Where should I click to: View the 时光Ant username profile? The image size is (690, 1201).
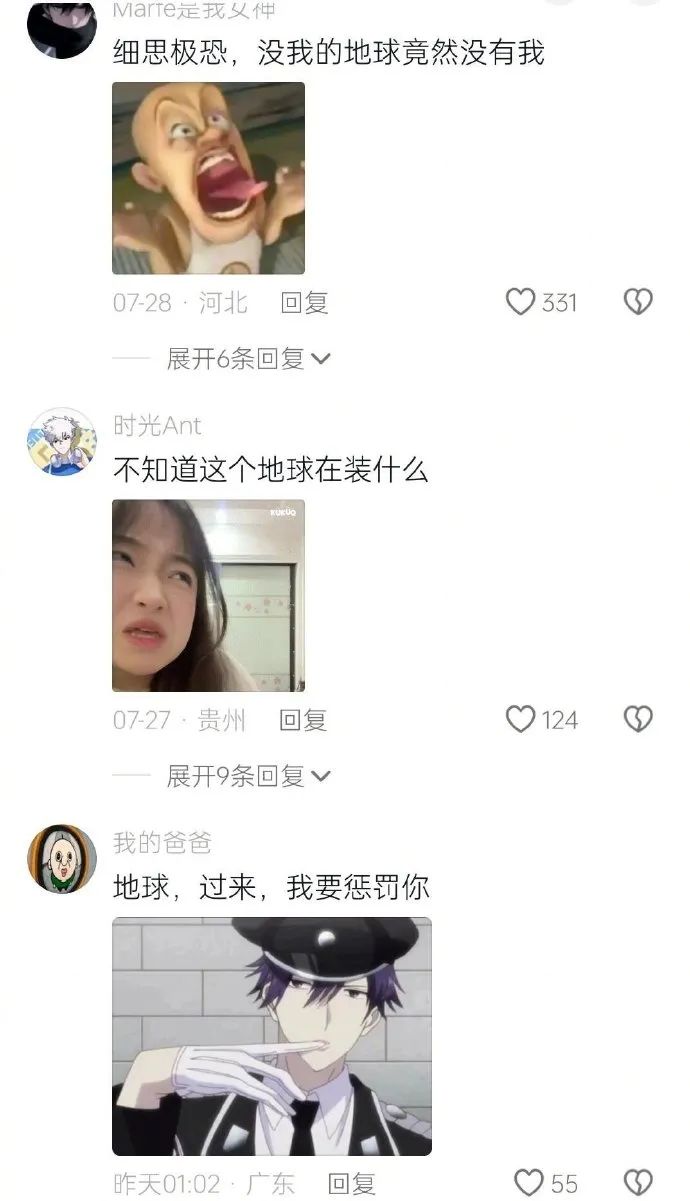click(x=157, y=426)
